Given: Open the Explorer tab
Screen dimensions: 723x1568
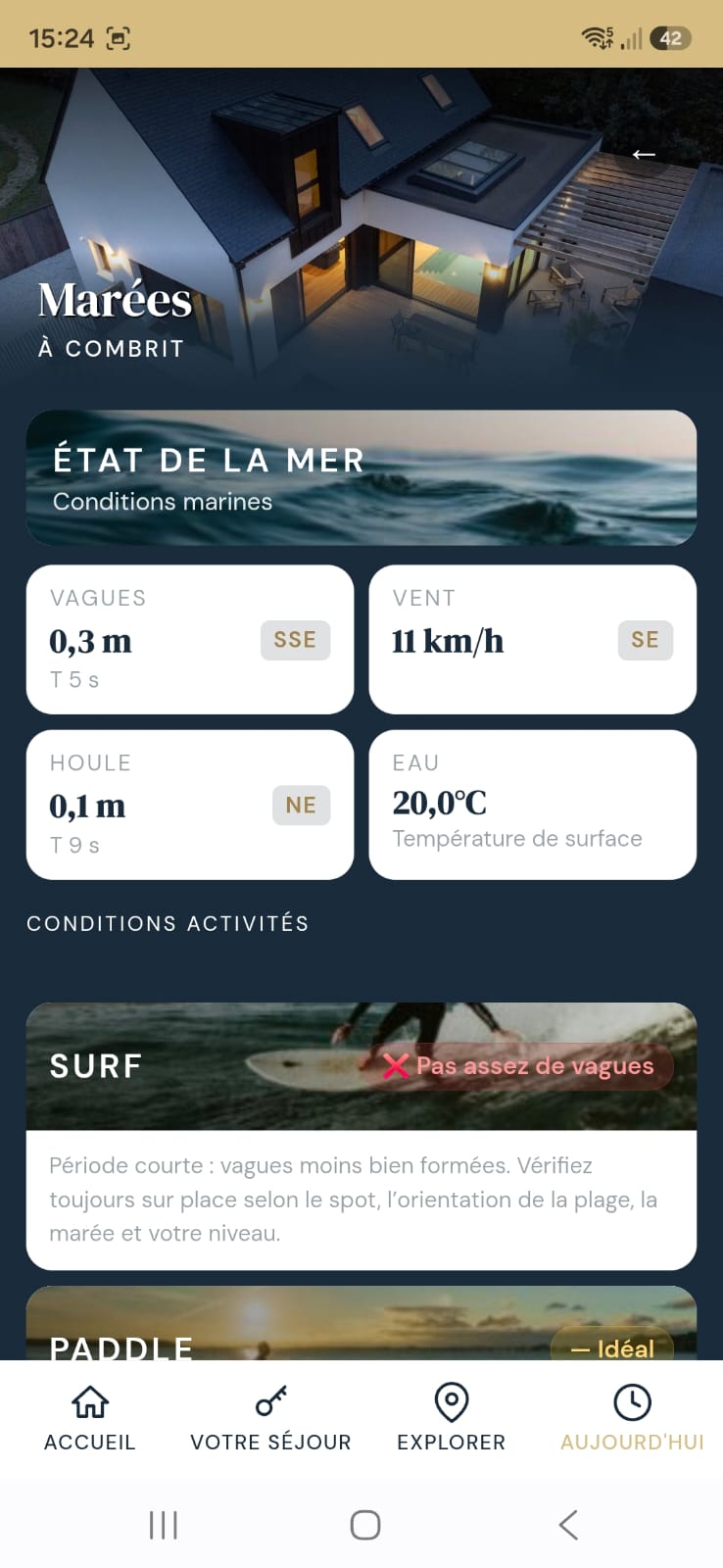Looking at the screenshot, I should pyautogui.click(x=452, y=1418).
